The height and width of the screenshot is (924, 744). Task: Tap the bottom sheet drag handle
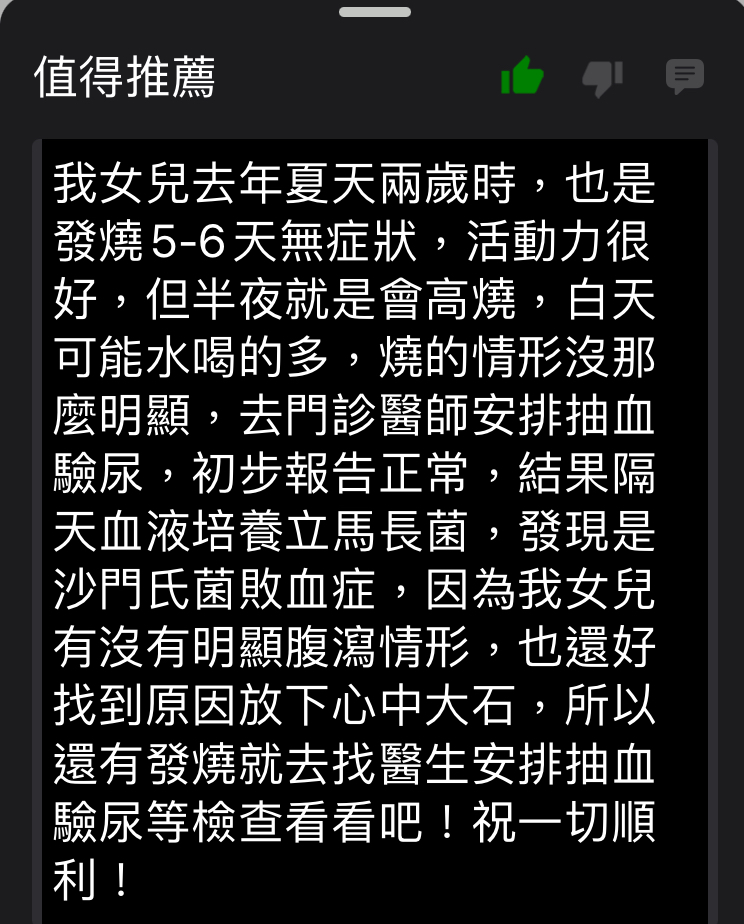pos(374,12)
